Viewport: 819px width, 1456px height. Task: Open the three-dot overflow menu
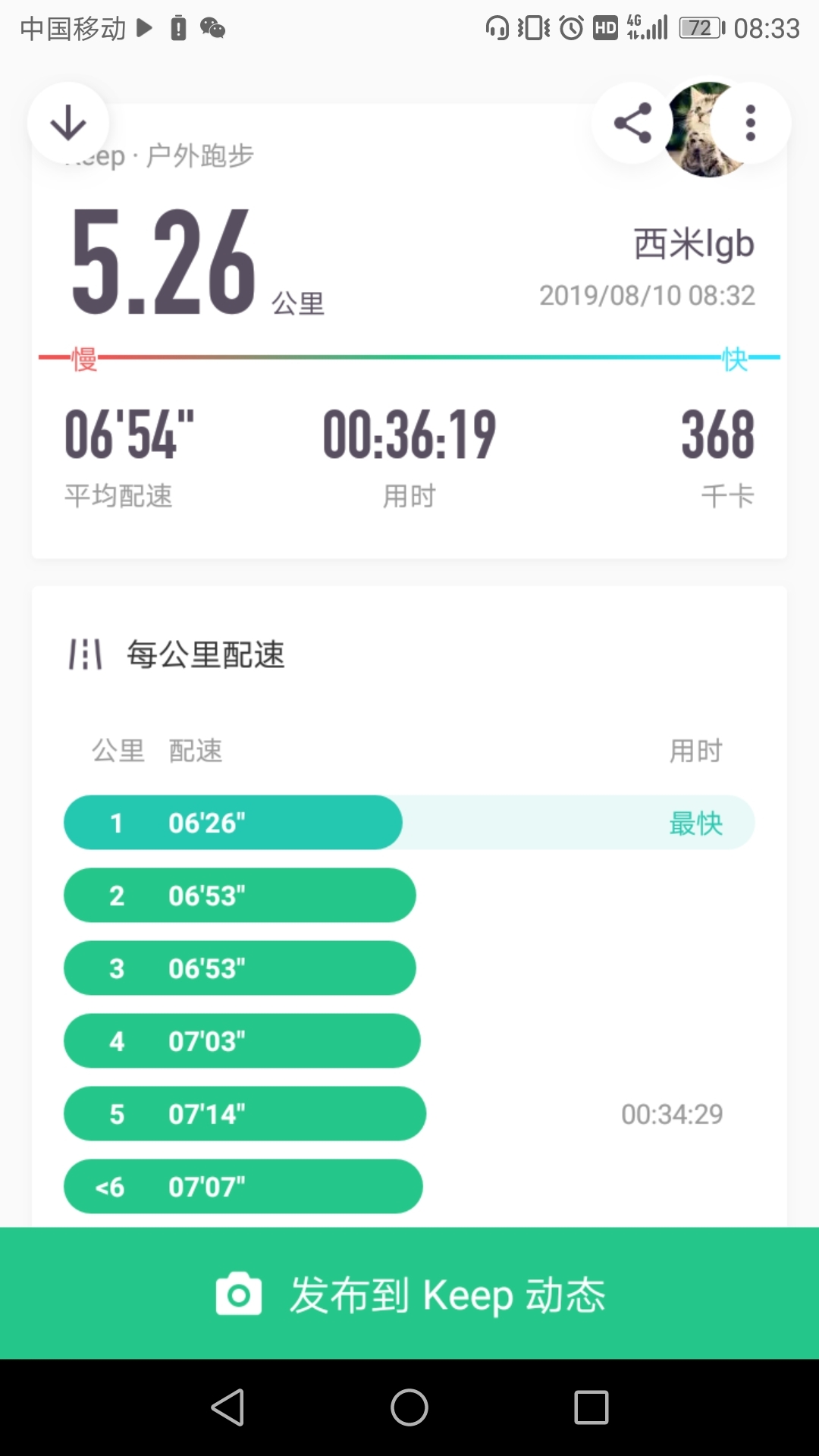(750, 123)
